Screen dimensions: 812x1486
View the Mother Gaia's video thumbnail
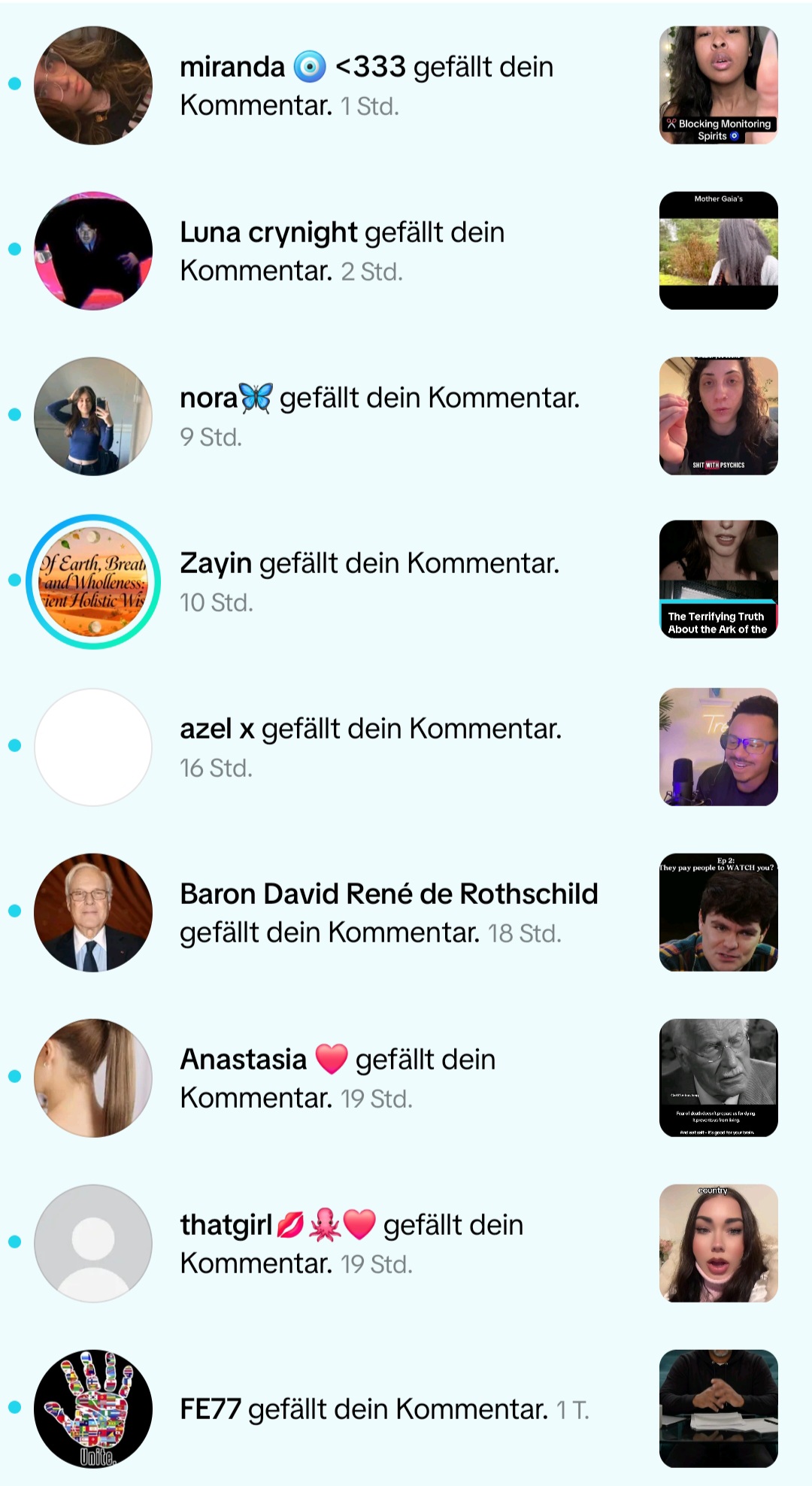(x=718, y=250)
